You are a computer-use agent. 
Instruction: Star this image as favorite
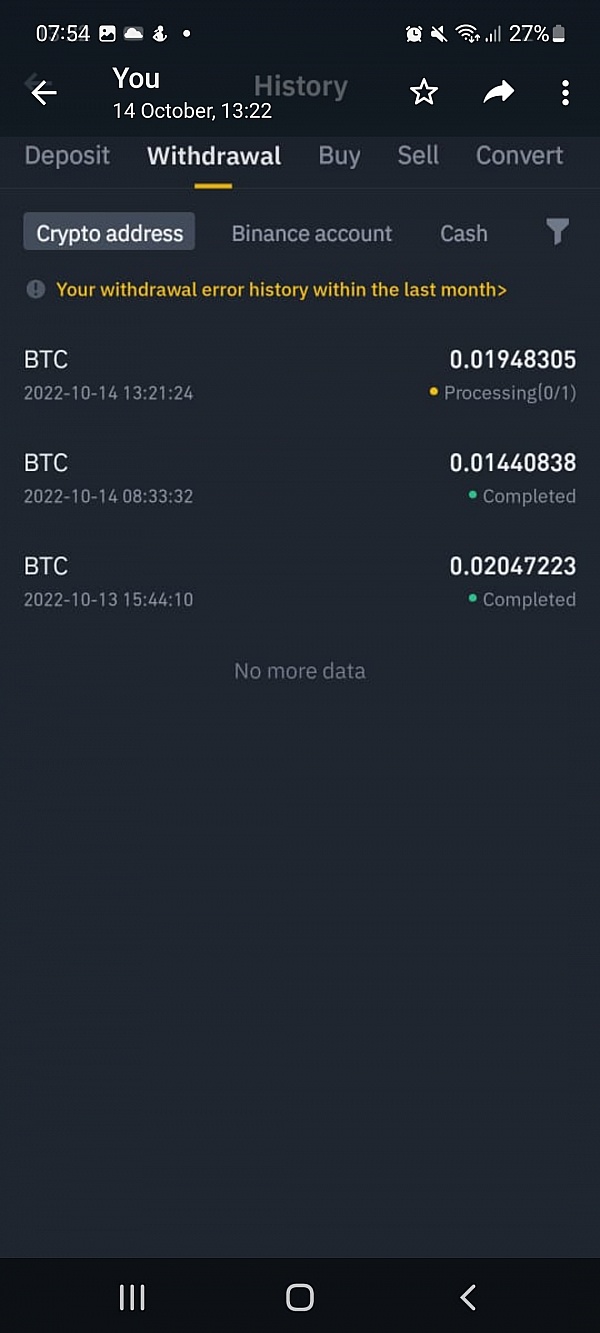point(424,93)
